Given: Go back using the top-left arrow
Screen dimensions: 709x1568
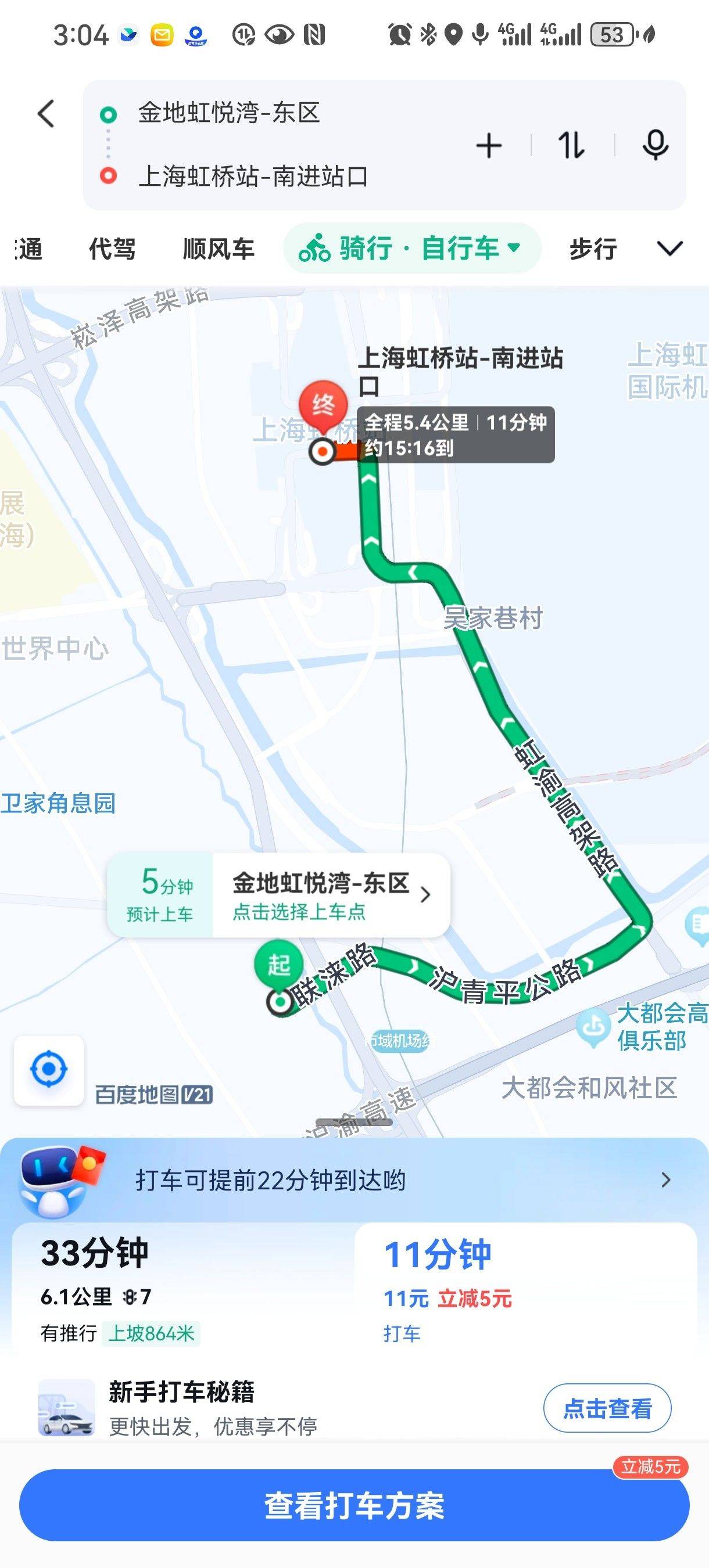Looking at the screenshot, I should 46,114.
